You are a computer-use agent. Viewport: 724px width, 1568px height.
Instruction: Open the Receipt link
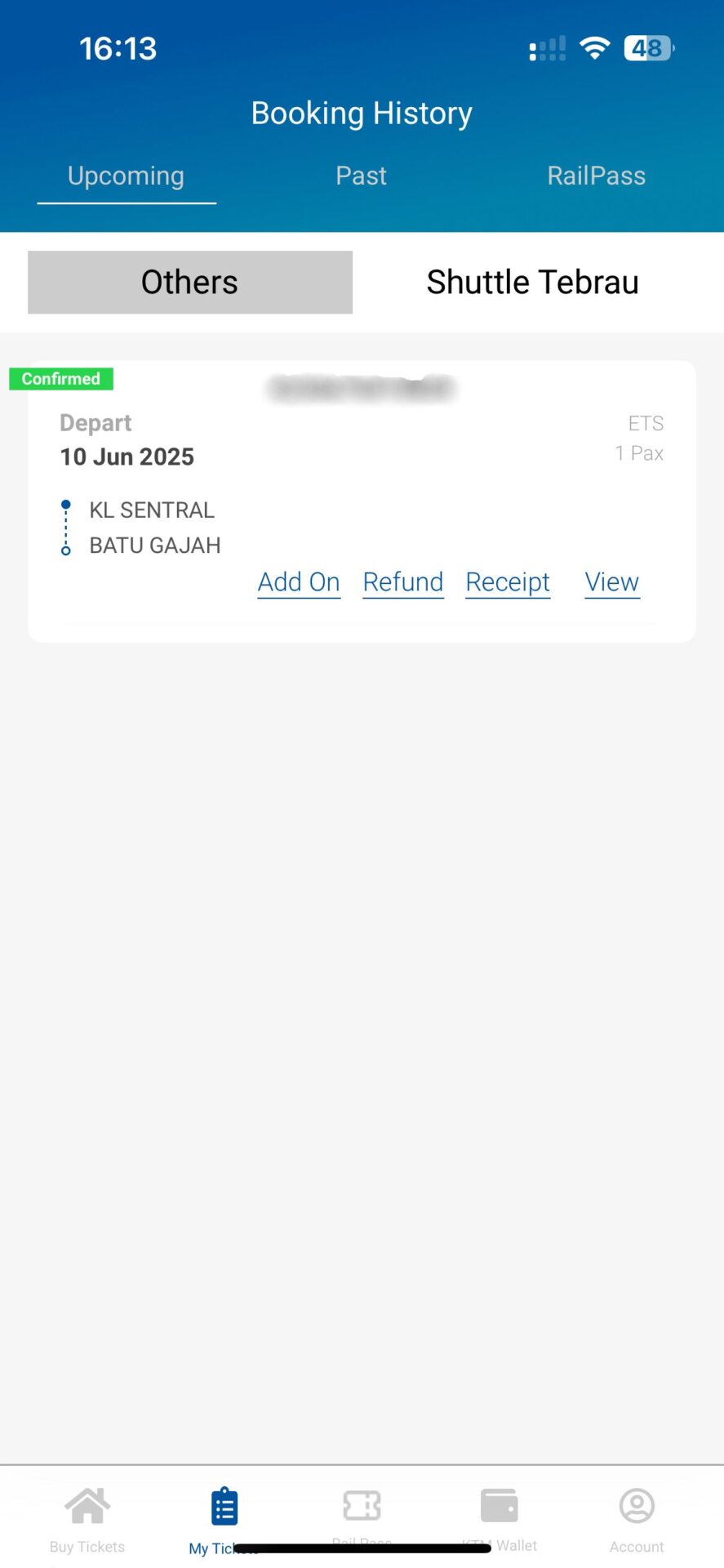(x=508, y=582)
